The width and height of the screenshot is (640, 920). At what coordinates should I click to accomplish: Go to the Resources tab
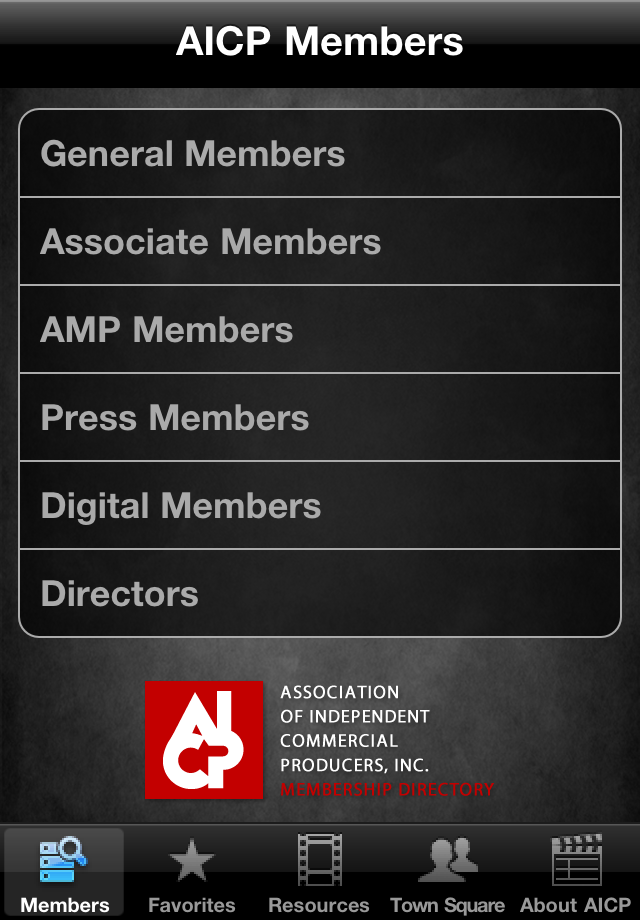coord(319,872)
